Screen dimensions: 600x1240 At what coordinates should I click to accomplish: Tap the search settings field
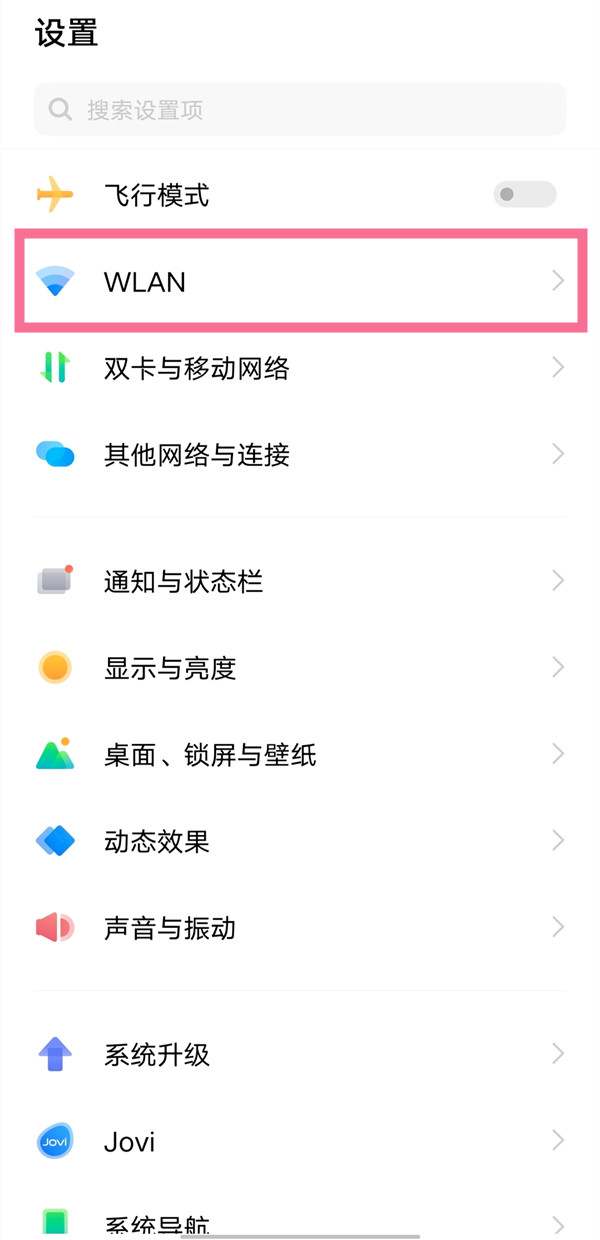[x=300, y=110]
